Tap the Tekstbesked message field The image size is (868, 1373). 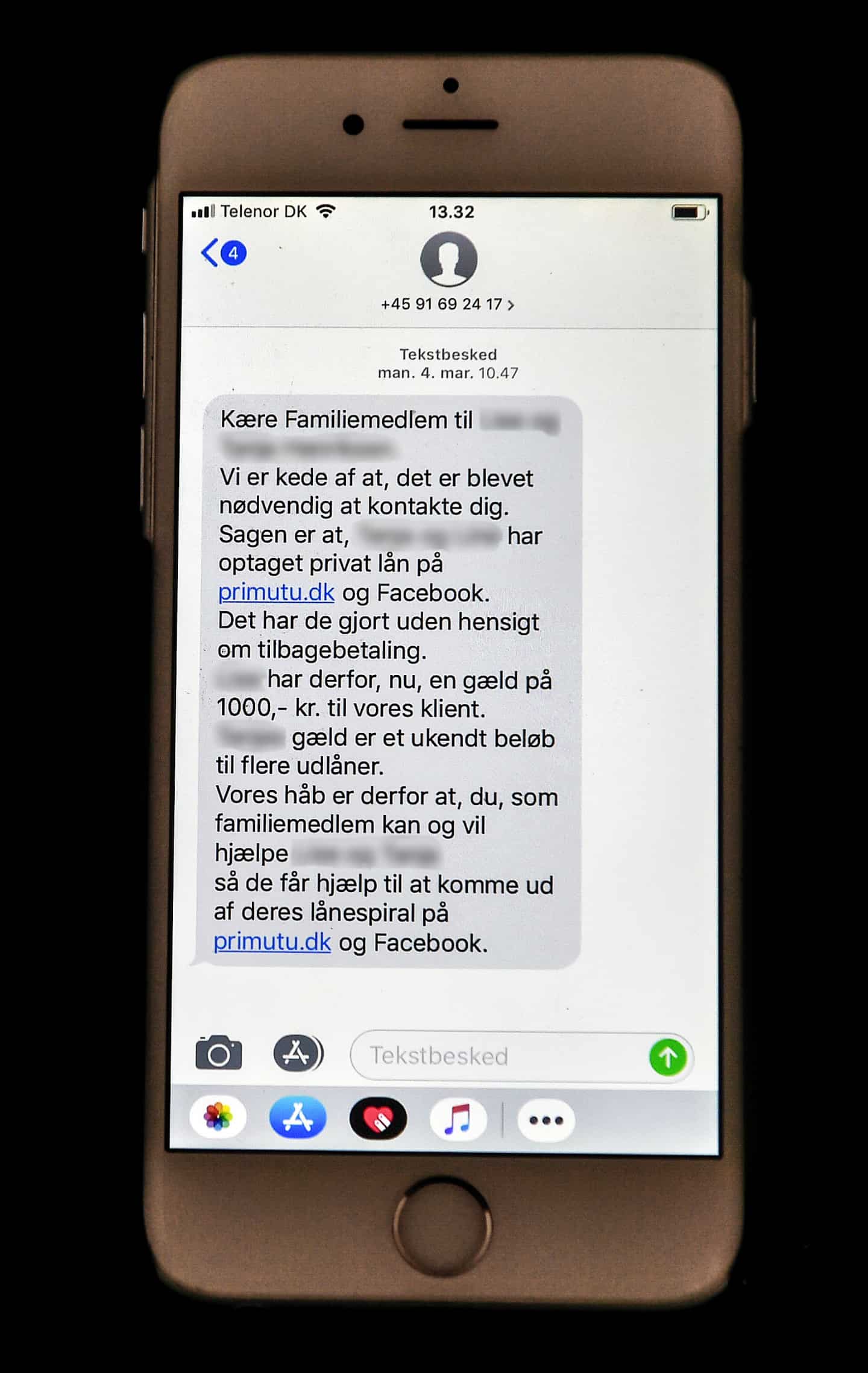point(500,1057)
